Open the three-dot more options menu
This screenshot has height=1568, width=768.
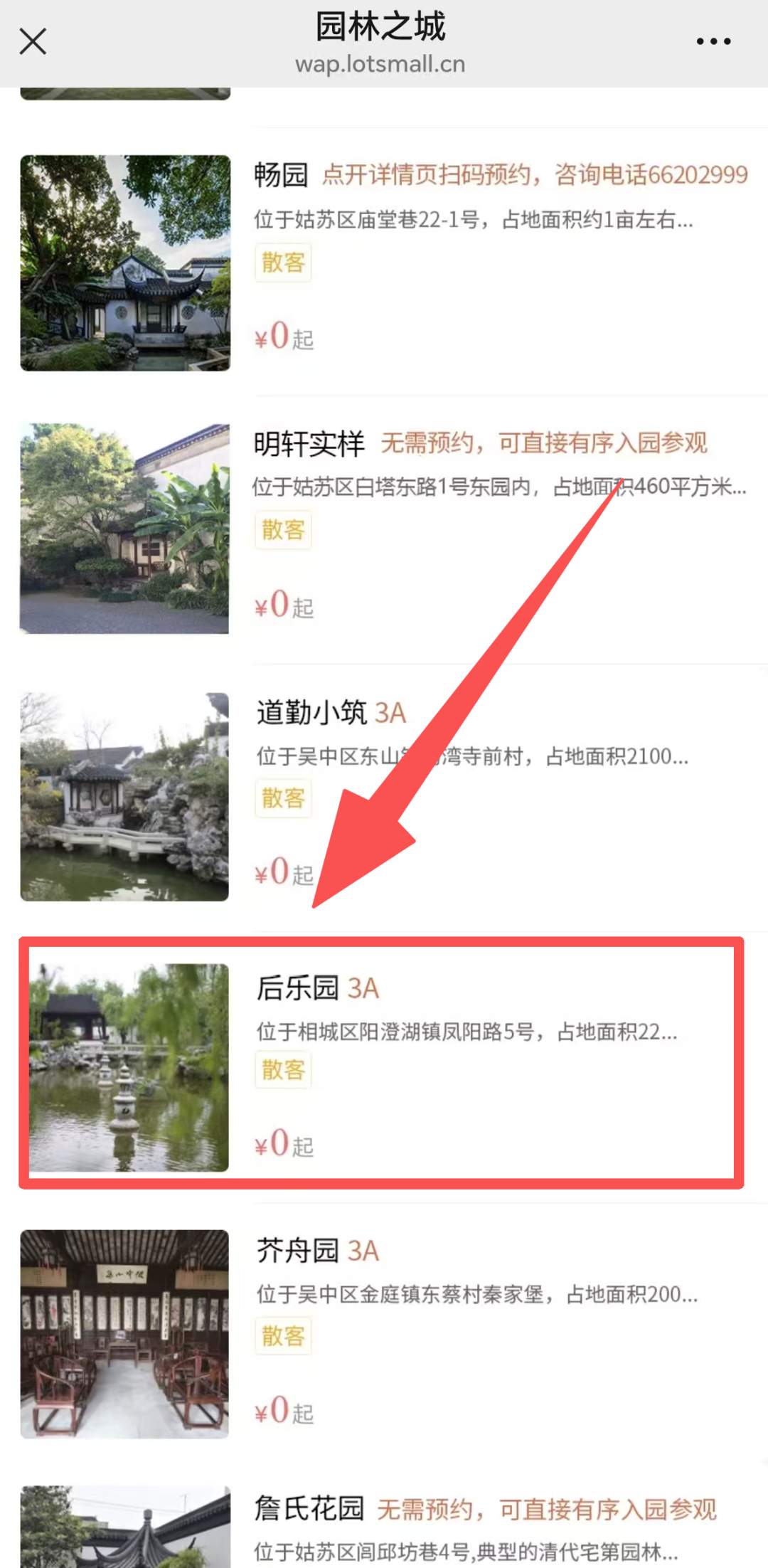point(713,41)
